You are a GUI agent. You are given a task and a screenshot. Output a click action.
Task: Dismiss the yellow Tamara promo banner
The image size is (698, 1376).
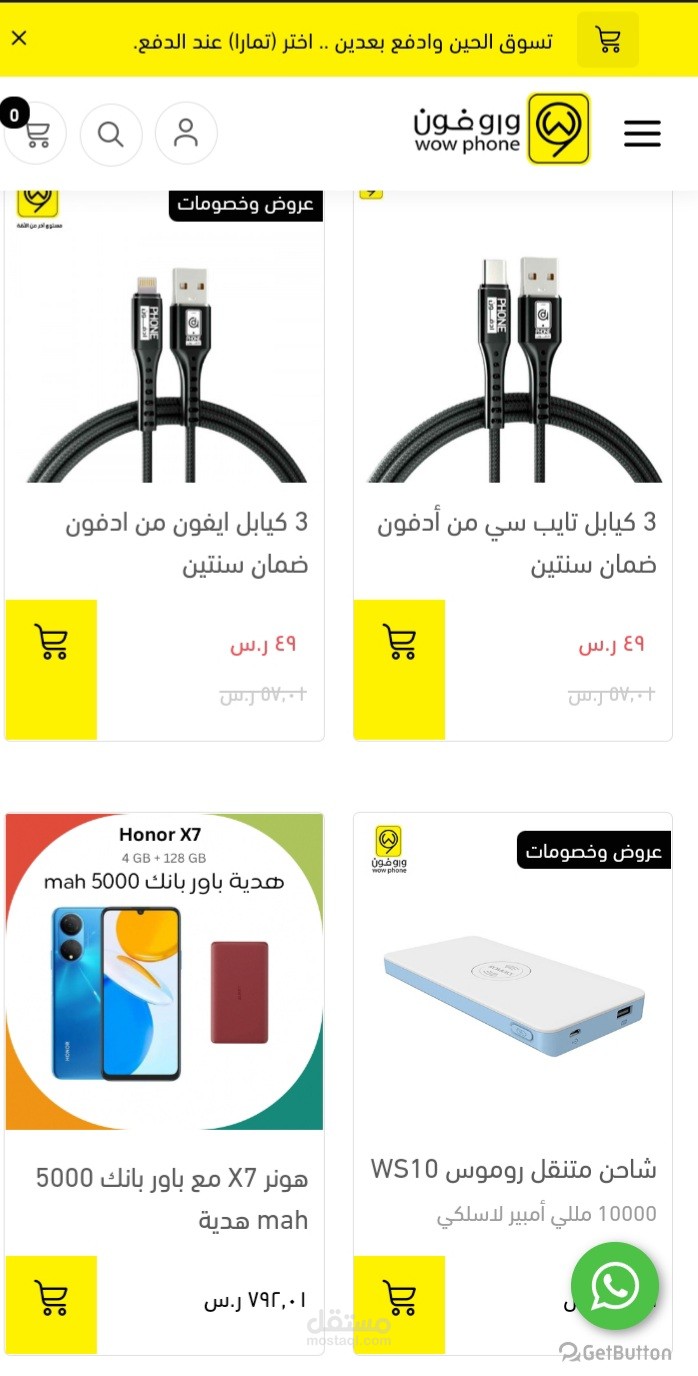(19, 39)
